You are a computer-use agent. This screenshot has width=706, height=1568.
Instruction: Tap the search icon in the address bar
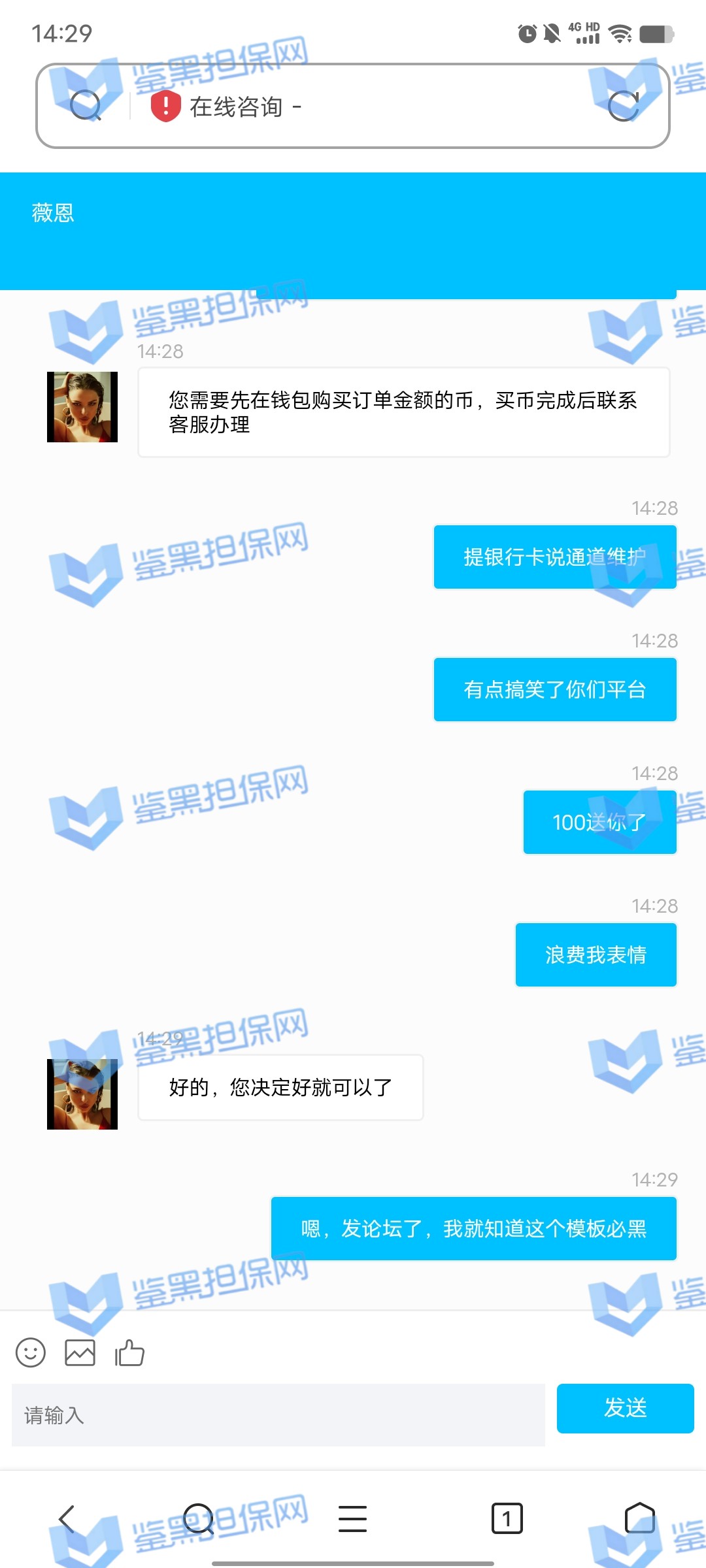point(86,106)
